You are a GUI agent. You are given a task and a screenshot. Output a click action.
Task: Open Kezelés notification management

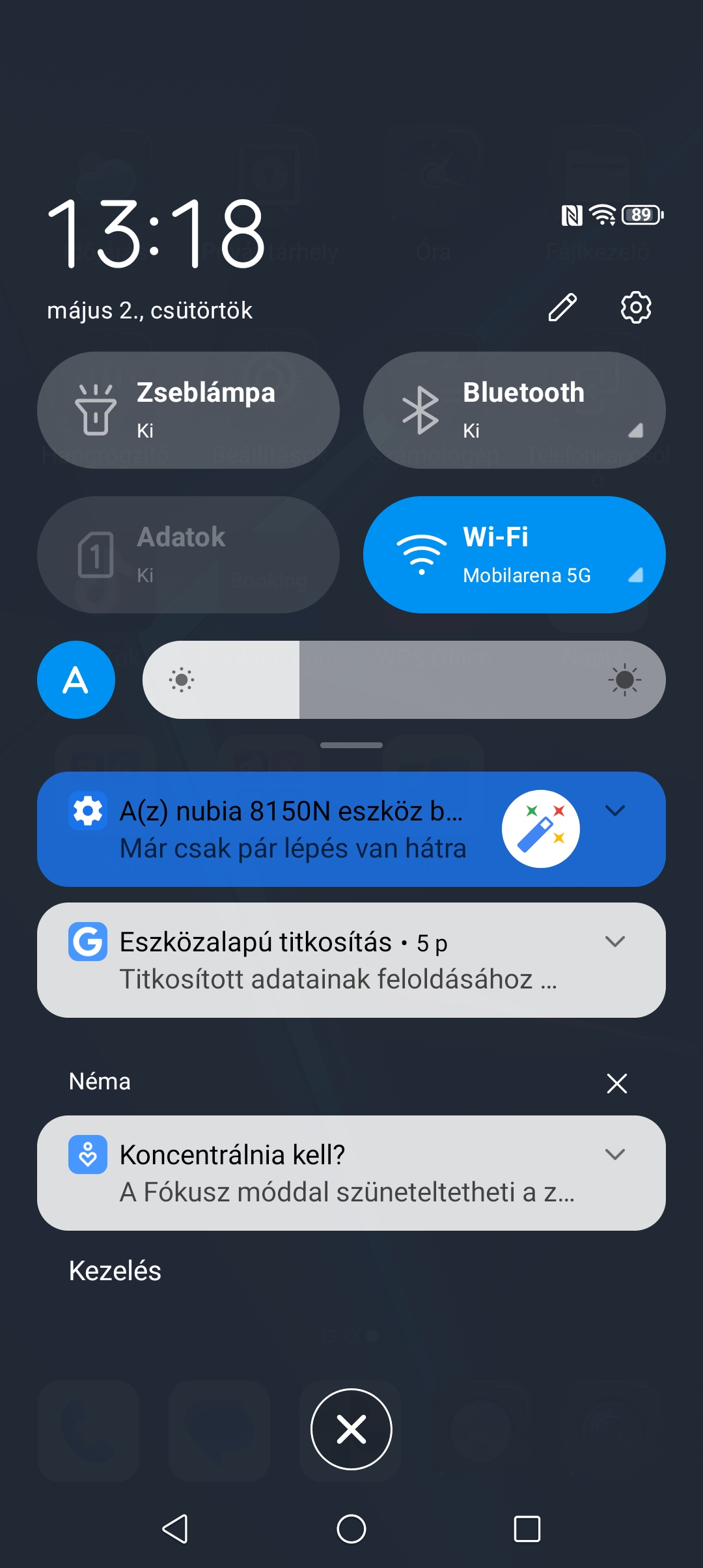click(115, 1270)
